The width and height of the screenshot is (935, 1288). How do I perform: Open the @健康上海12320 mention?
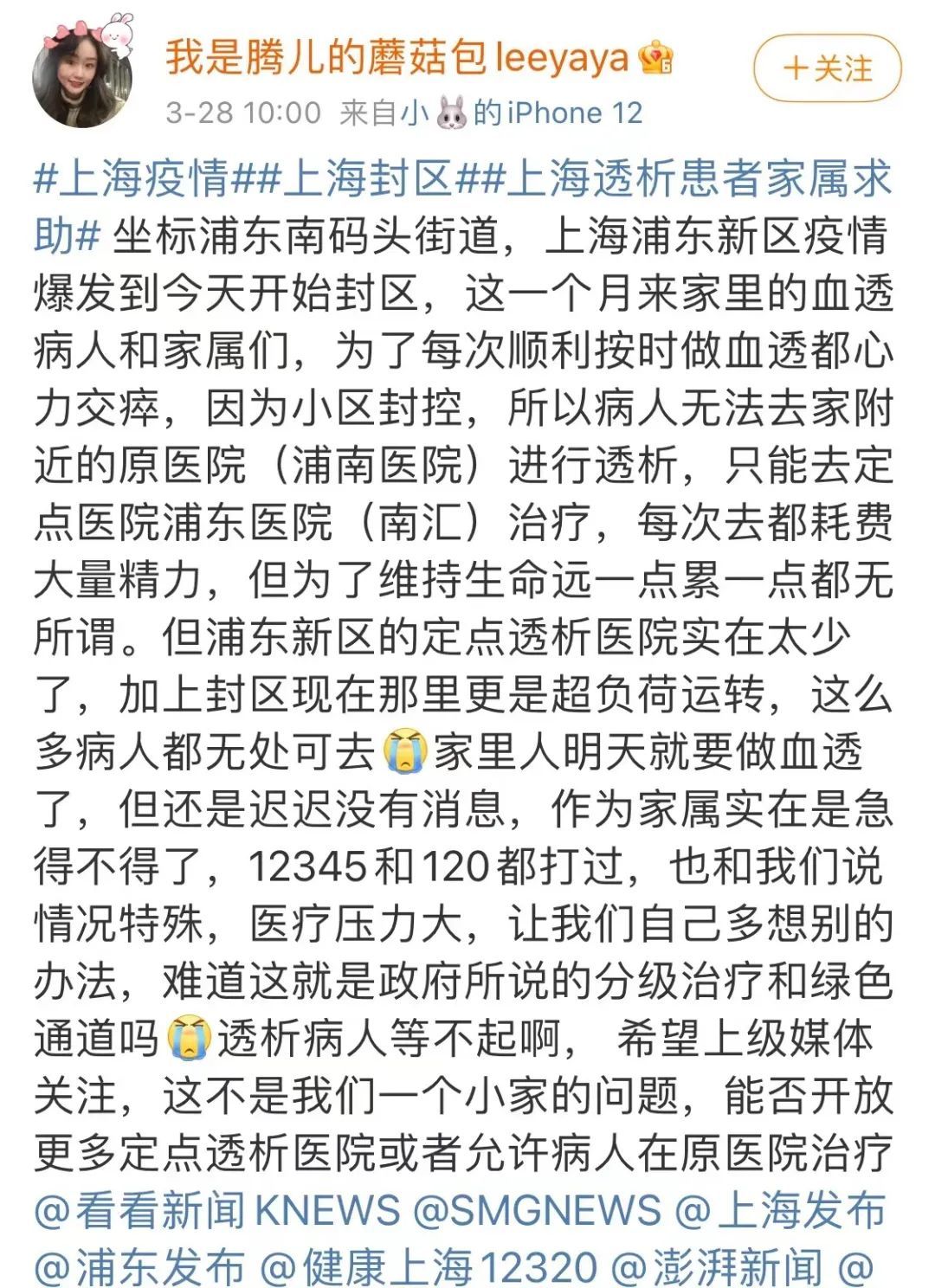coord(429,1267)
